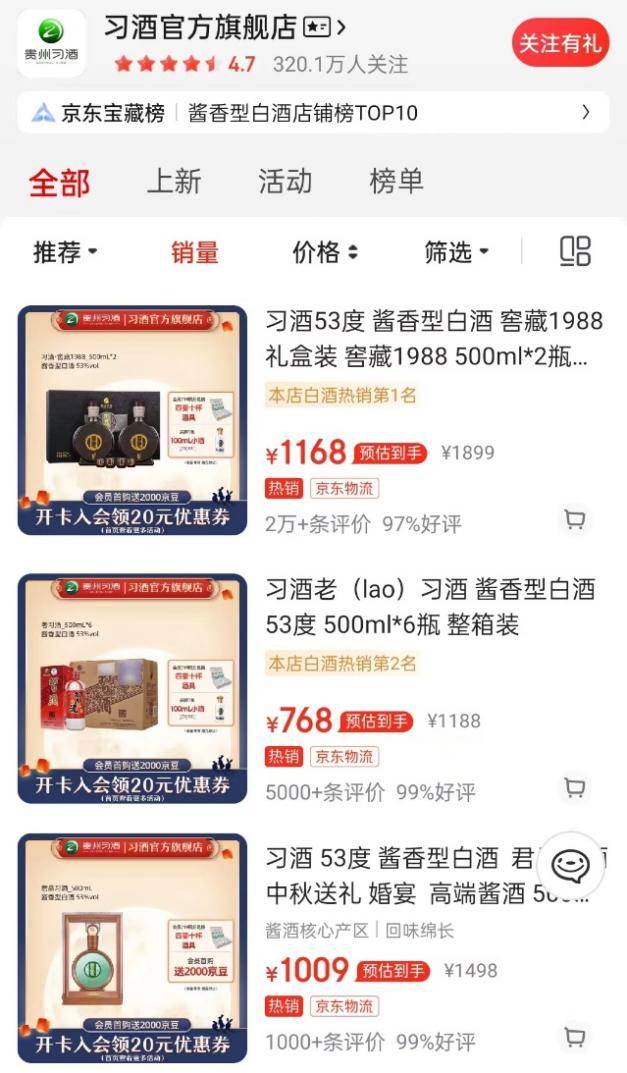The image size is (627, 1073).
Task: Tap the 关注有礼 follow button
Action: click(559, 43)
